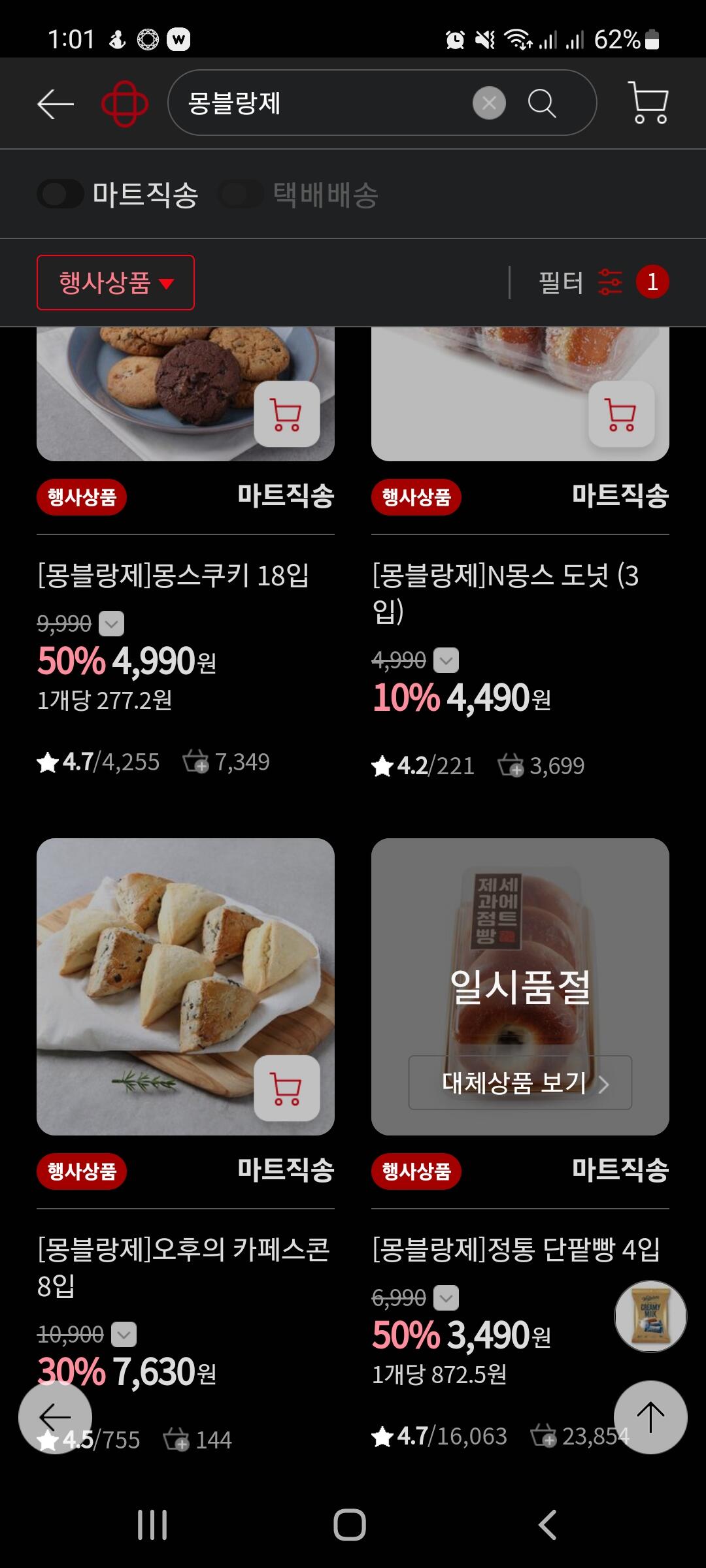This screenshot has height=1568, width=706.
Task: Add N몽스 도넛 (3입) to cart
Action: [x=621, y=414]
